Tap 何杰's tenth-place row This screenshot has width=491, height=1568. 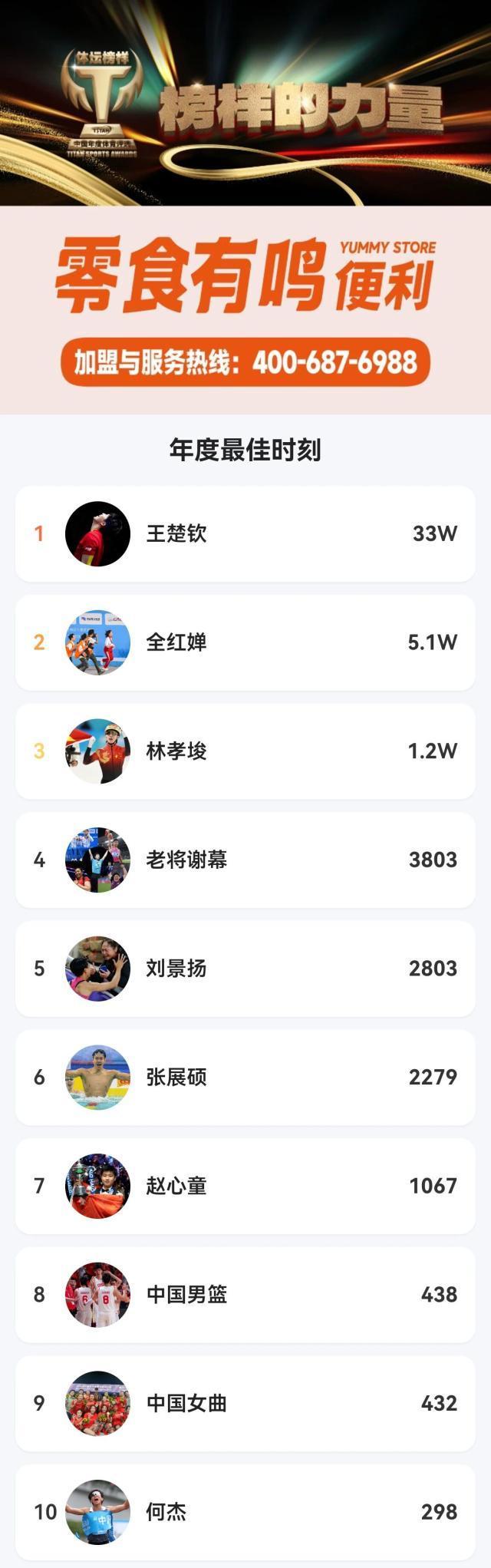245,1512
